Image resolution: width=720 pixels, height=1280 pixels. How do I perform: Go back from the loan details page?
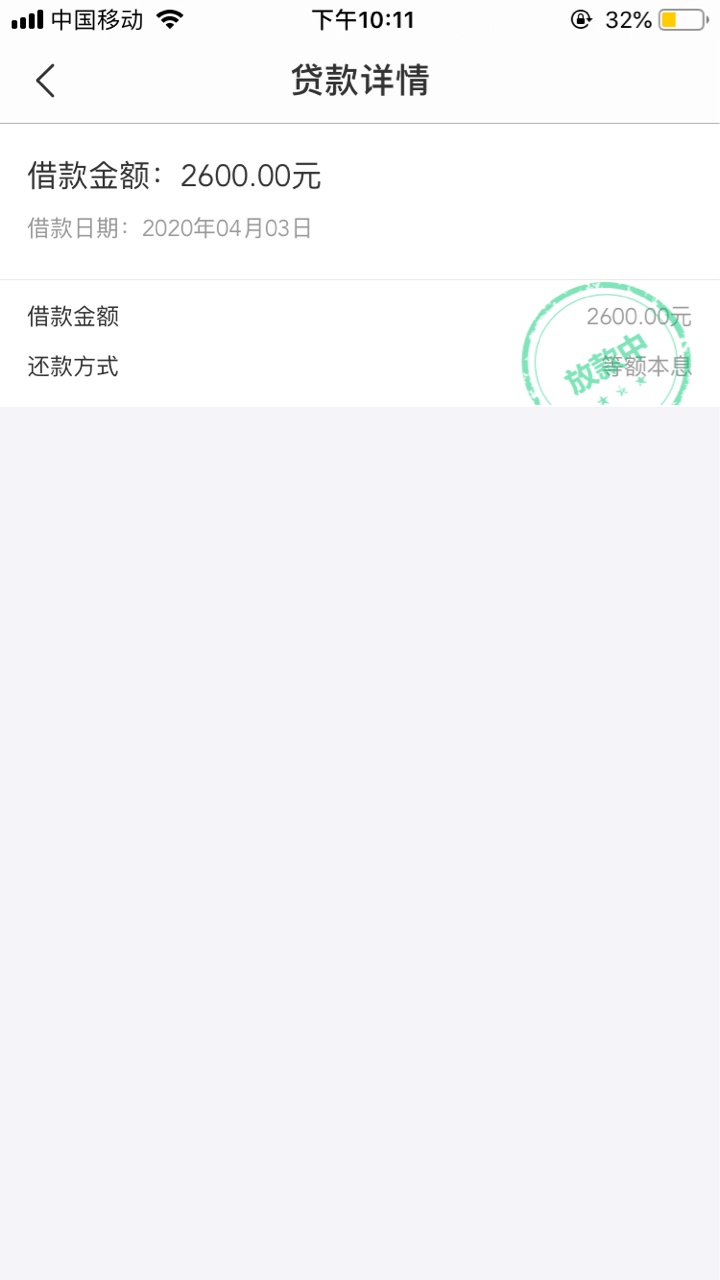(x=45, y=81)
